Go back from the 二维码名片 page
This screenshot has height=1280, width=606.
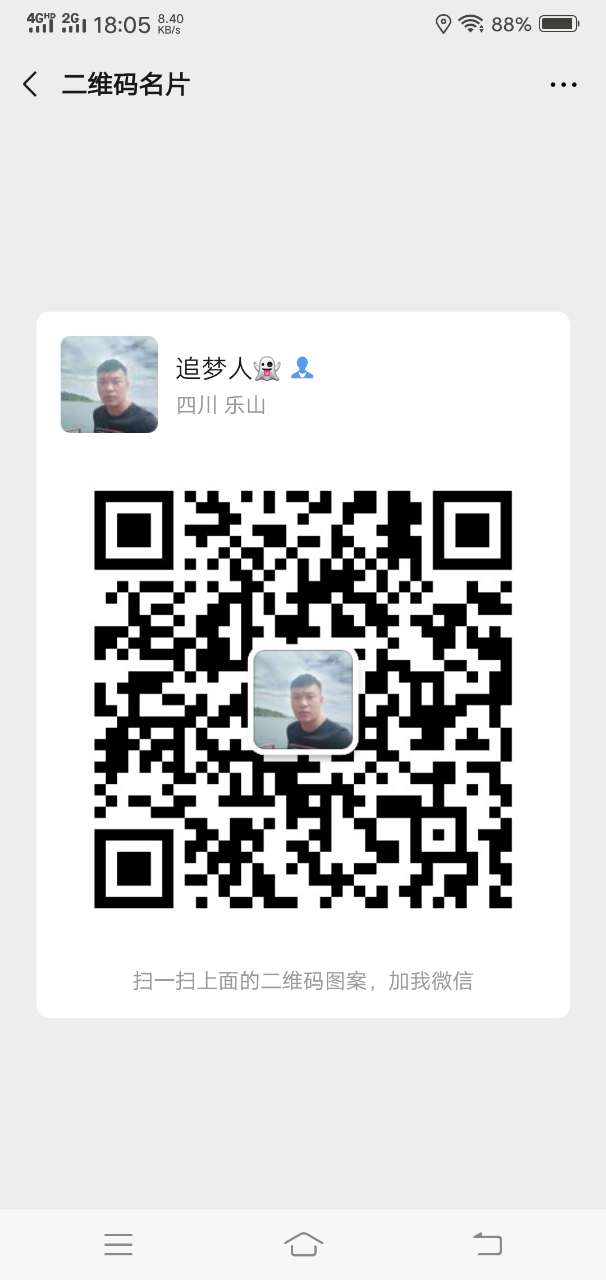[x=30, y=85]
